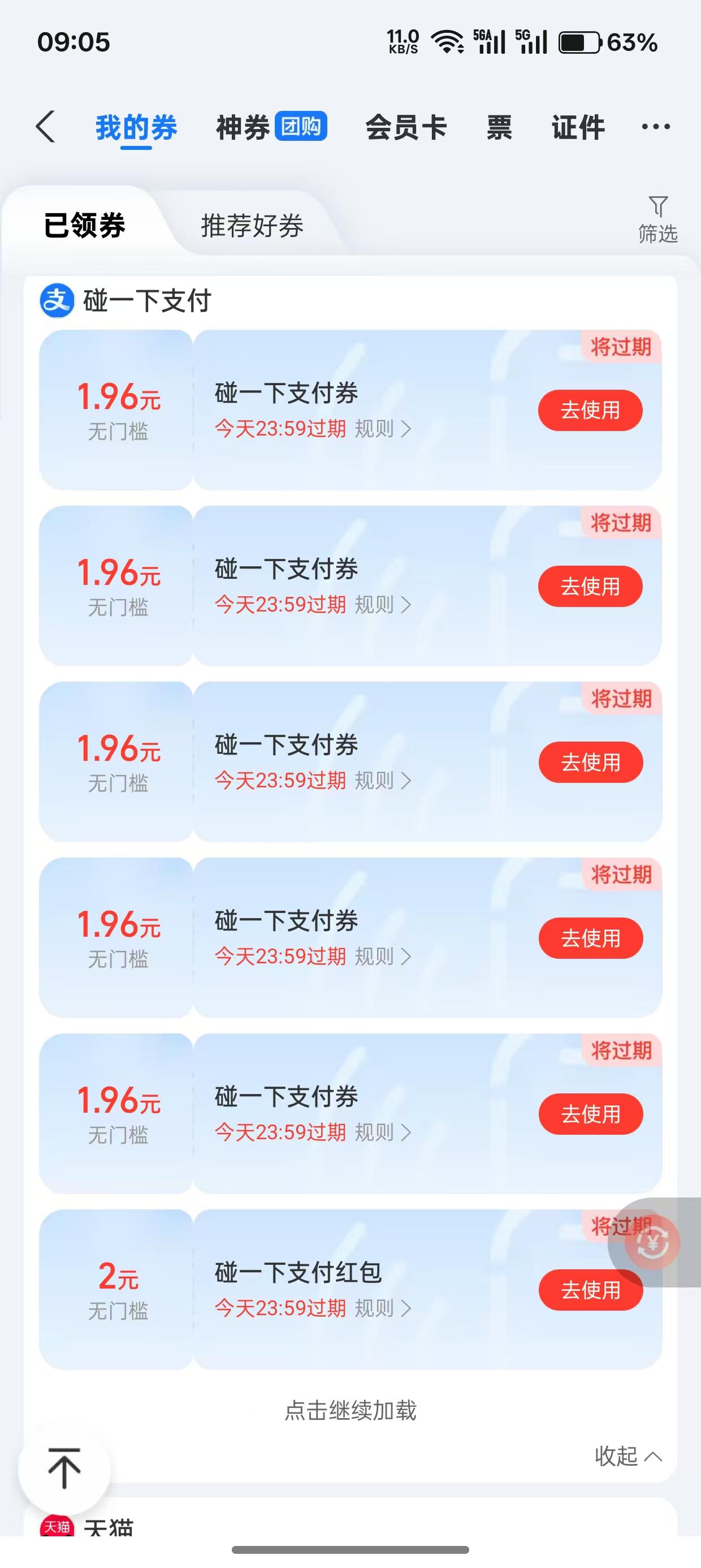The image size is (701, 1568).
Task: Open the 会员卡 tab
Action: point(406,127)
